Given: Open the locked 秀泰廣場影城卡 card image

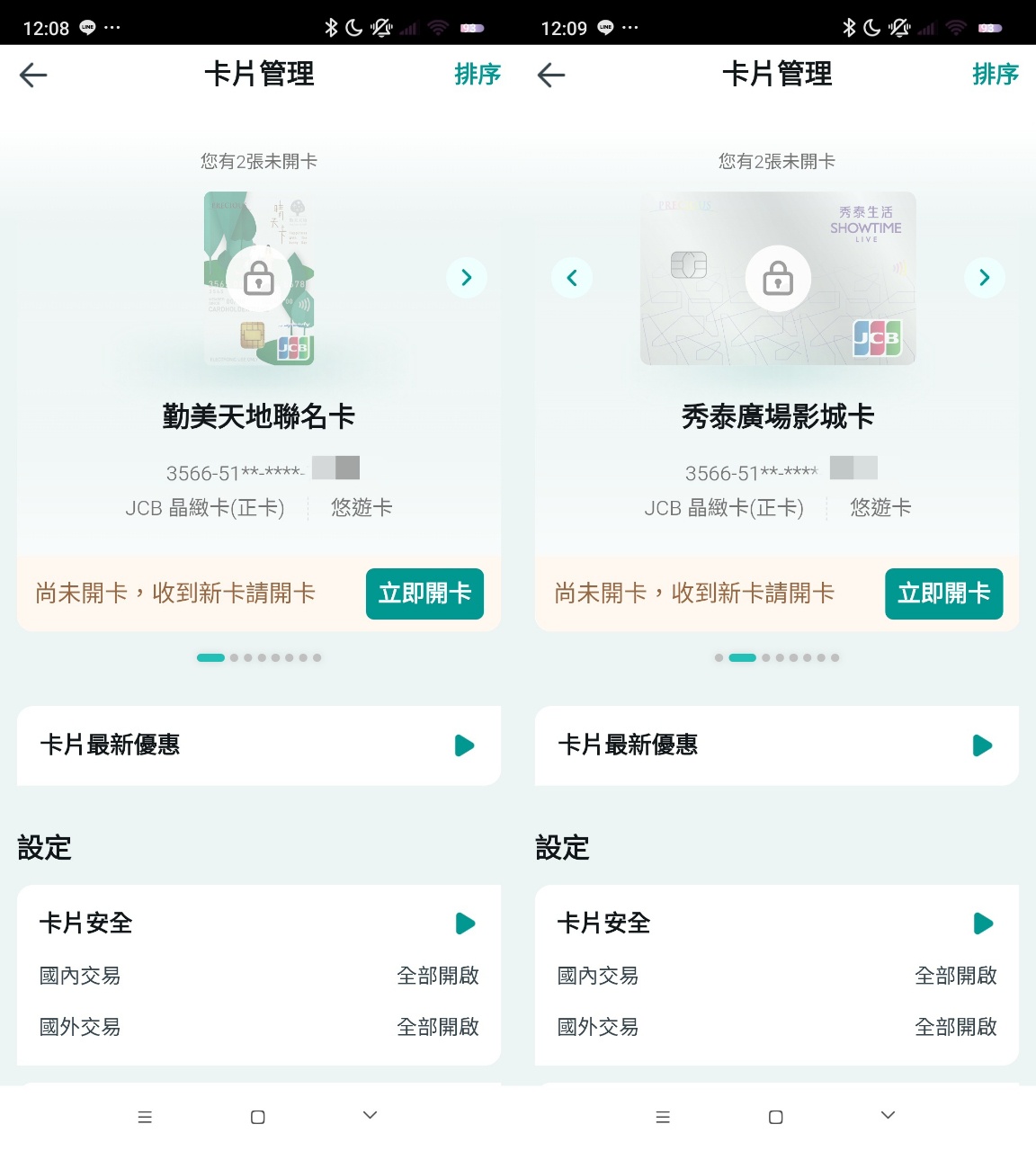Looking at the screenshot, I should (778, 279).
